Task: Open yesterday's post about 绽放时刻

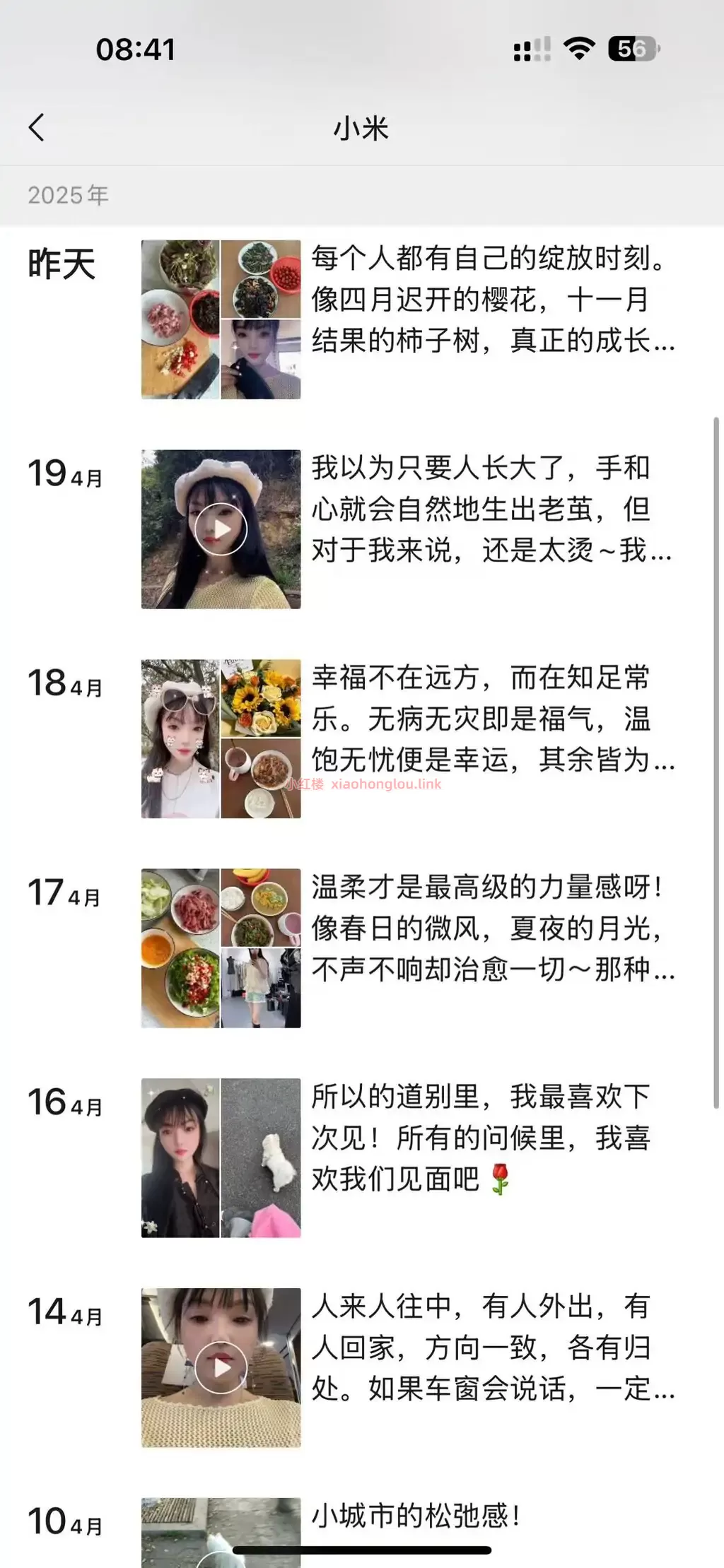Action: click(x=492, y=300)
